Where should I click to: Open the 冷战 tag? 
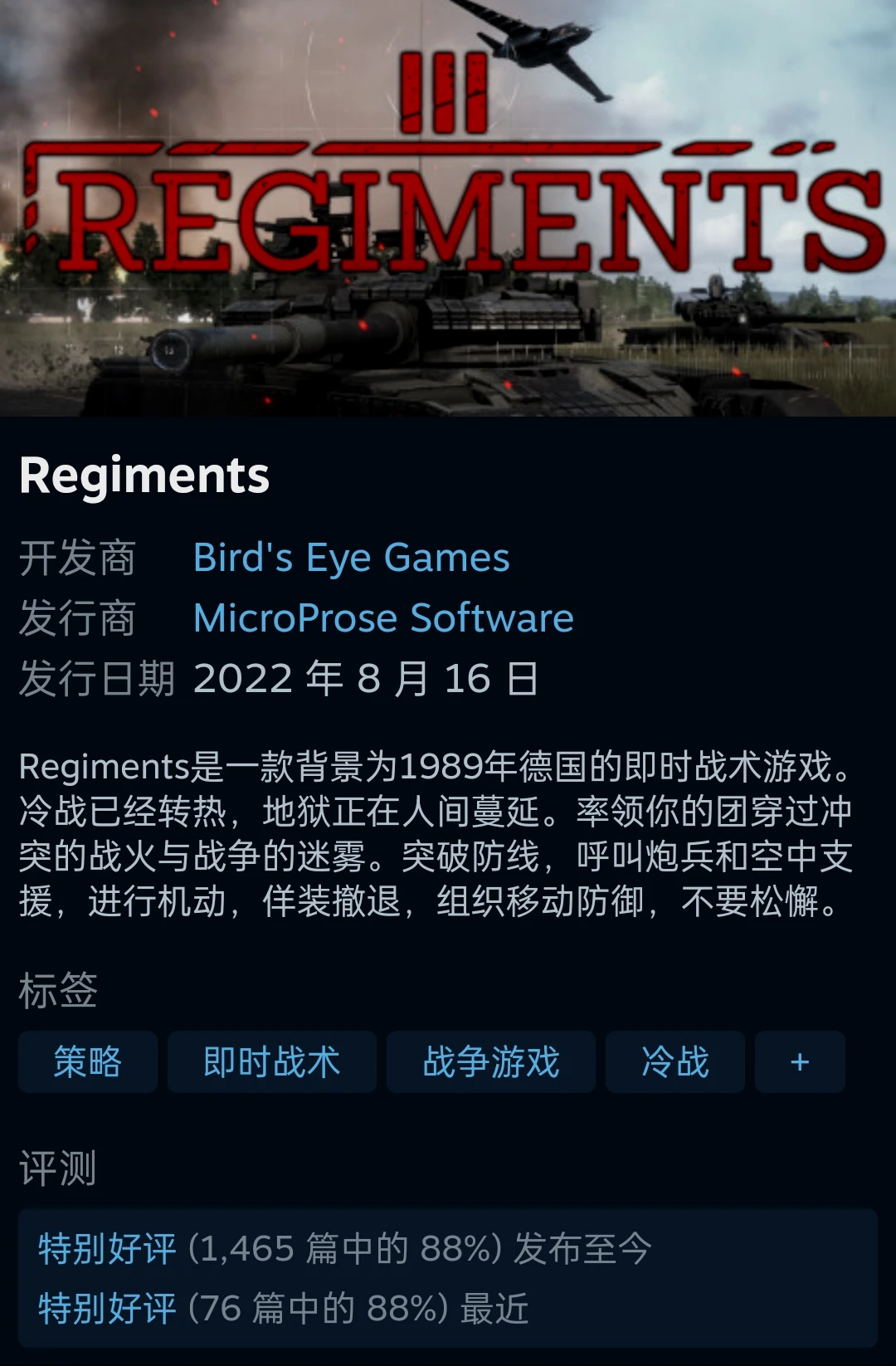click(x=674, y=1061)
